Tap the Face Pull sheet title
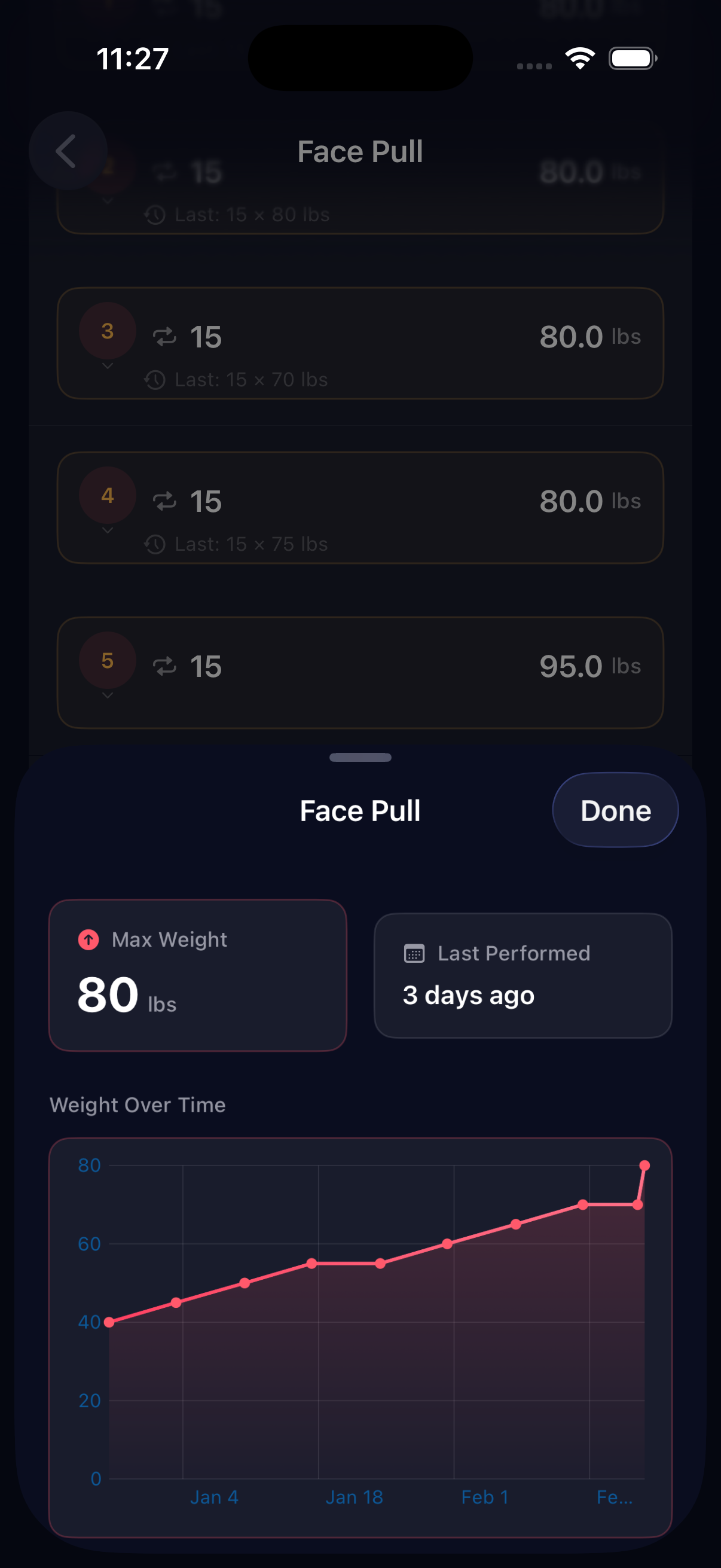This screenshot has width=721, height=1568. [x=359, y=810]
